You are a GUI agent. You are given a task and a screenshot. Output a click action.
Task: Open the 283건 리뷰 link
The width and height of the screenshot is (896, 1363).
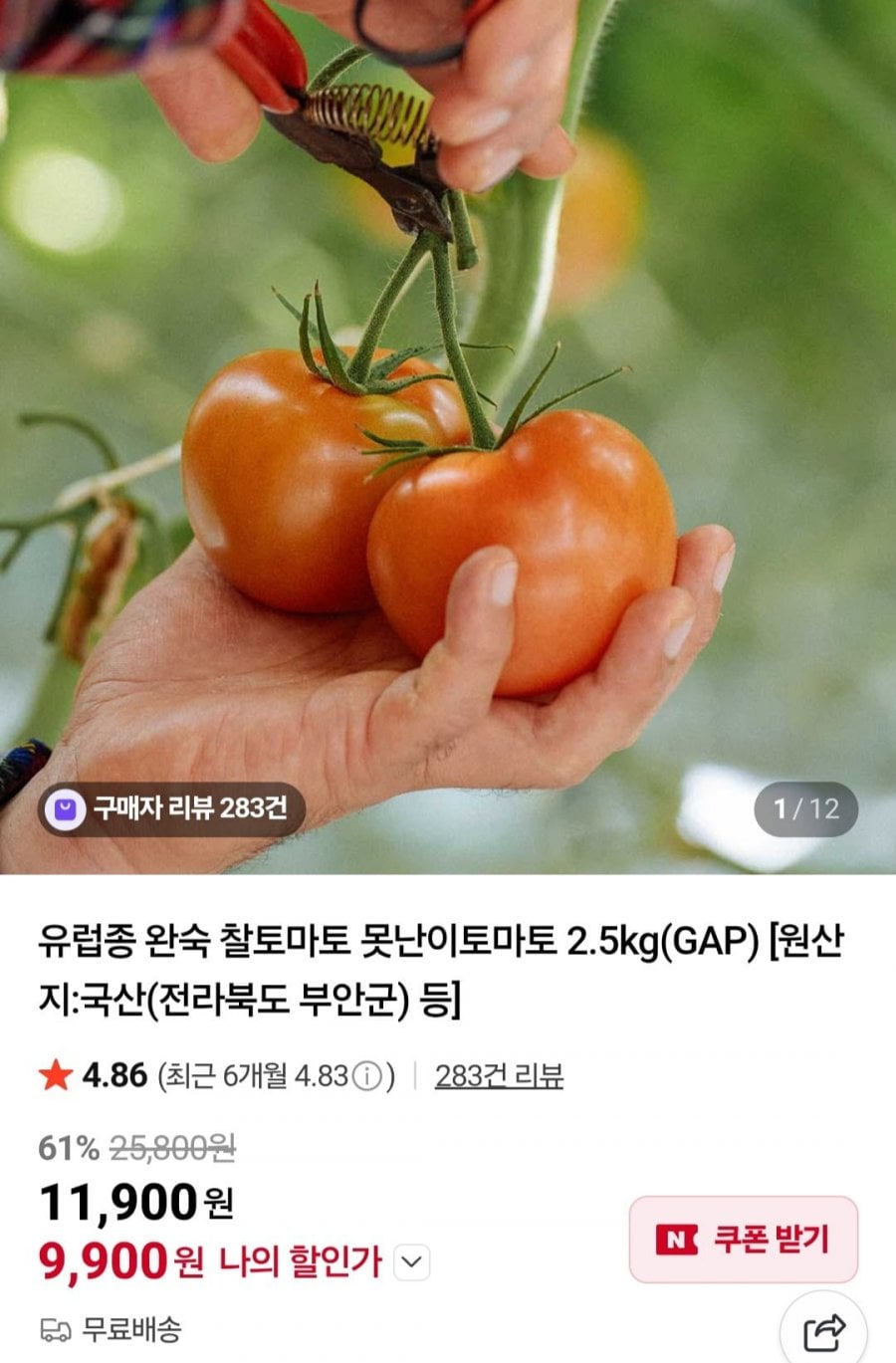point(499,1076)
